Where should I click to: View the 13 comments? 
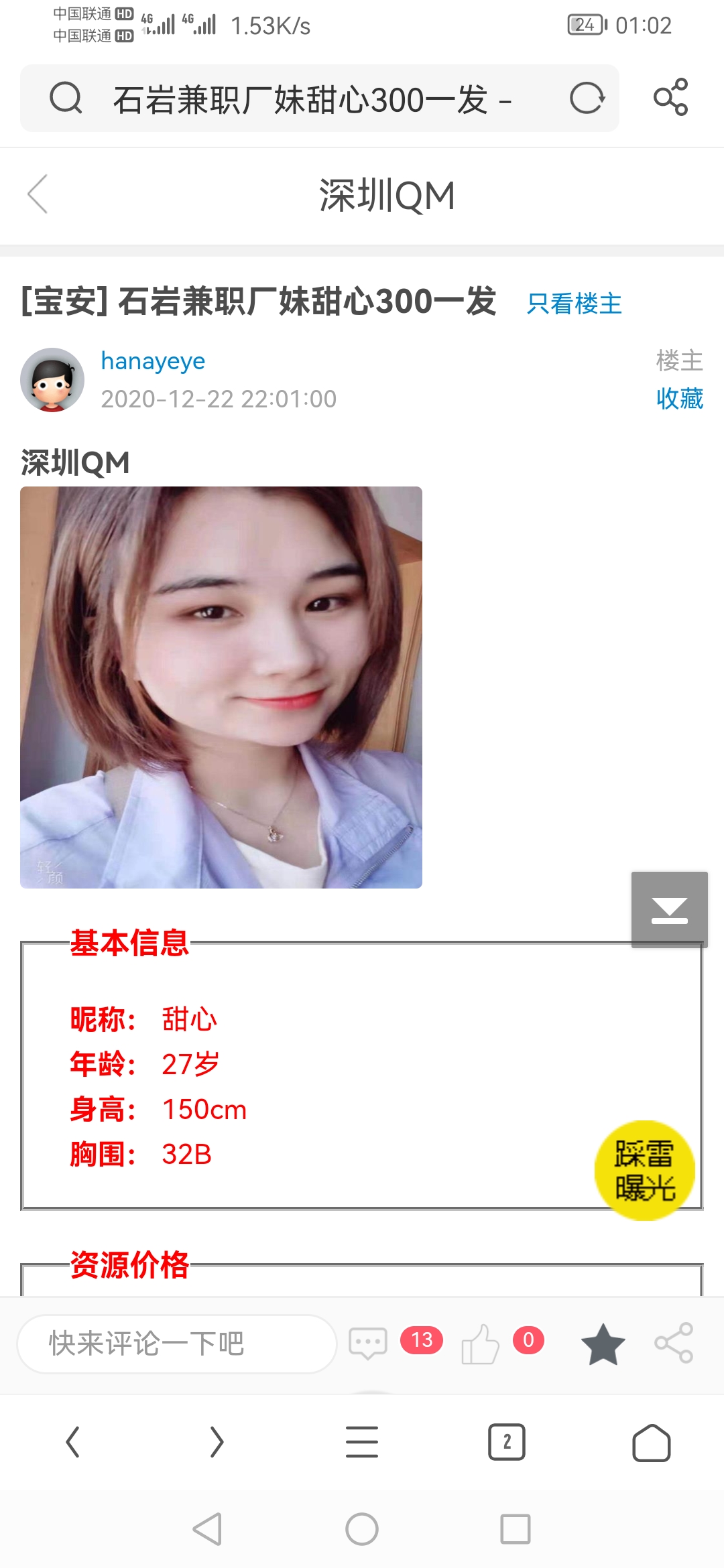369,1342
